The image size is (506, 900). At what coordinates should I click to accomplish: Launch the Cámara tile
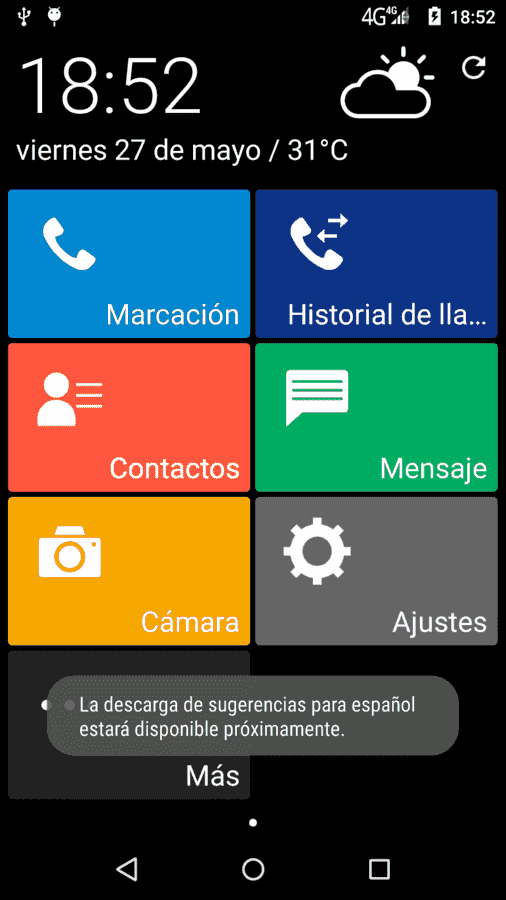(129, 571)
